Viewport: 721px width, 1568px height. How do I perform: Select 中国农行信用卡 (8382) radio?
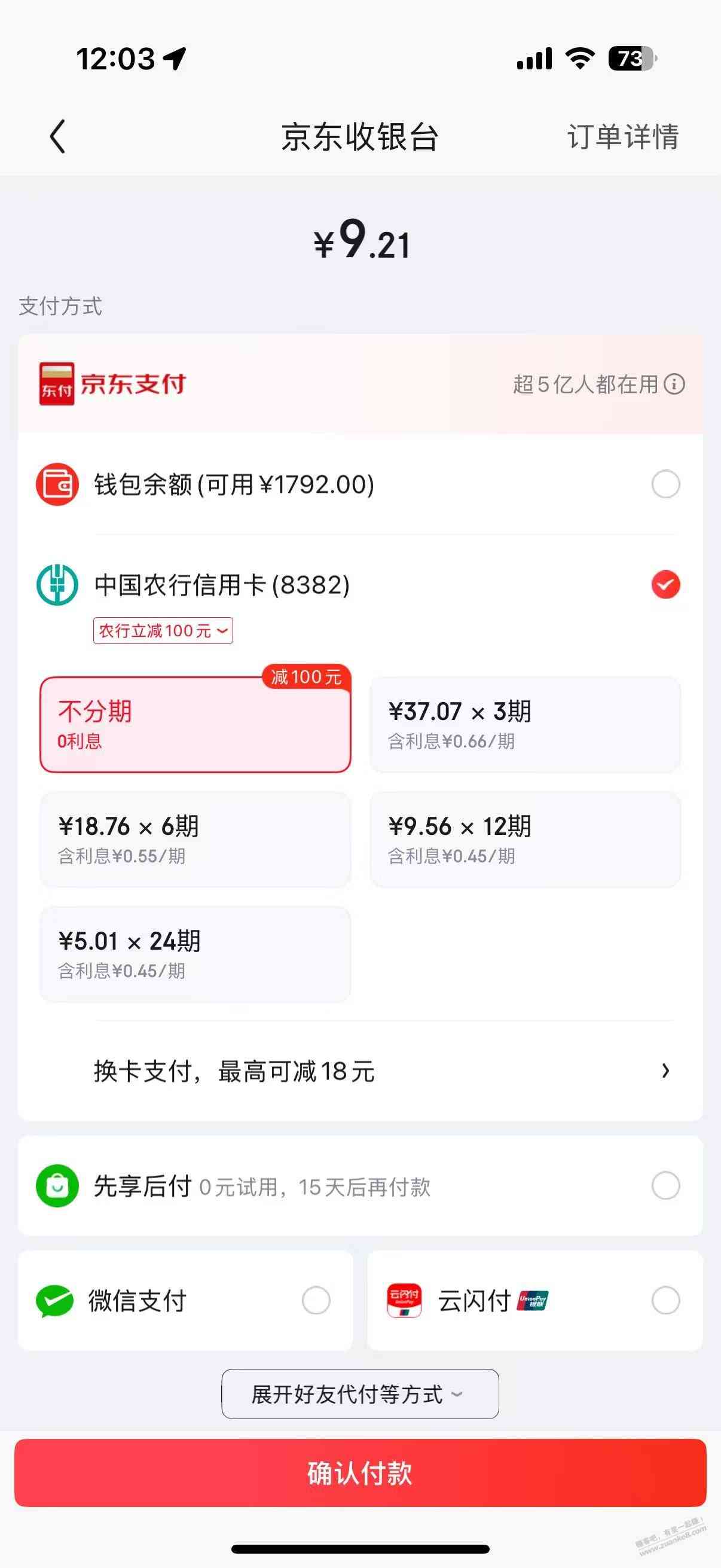(665, 585)
